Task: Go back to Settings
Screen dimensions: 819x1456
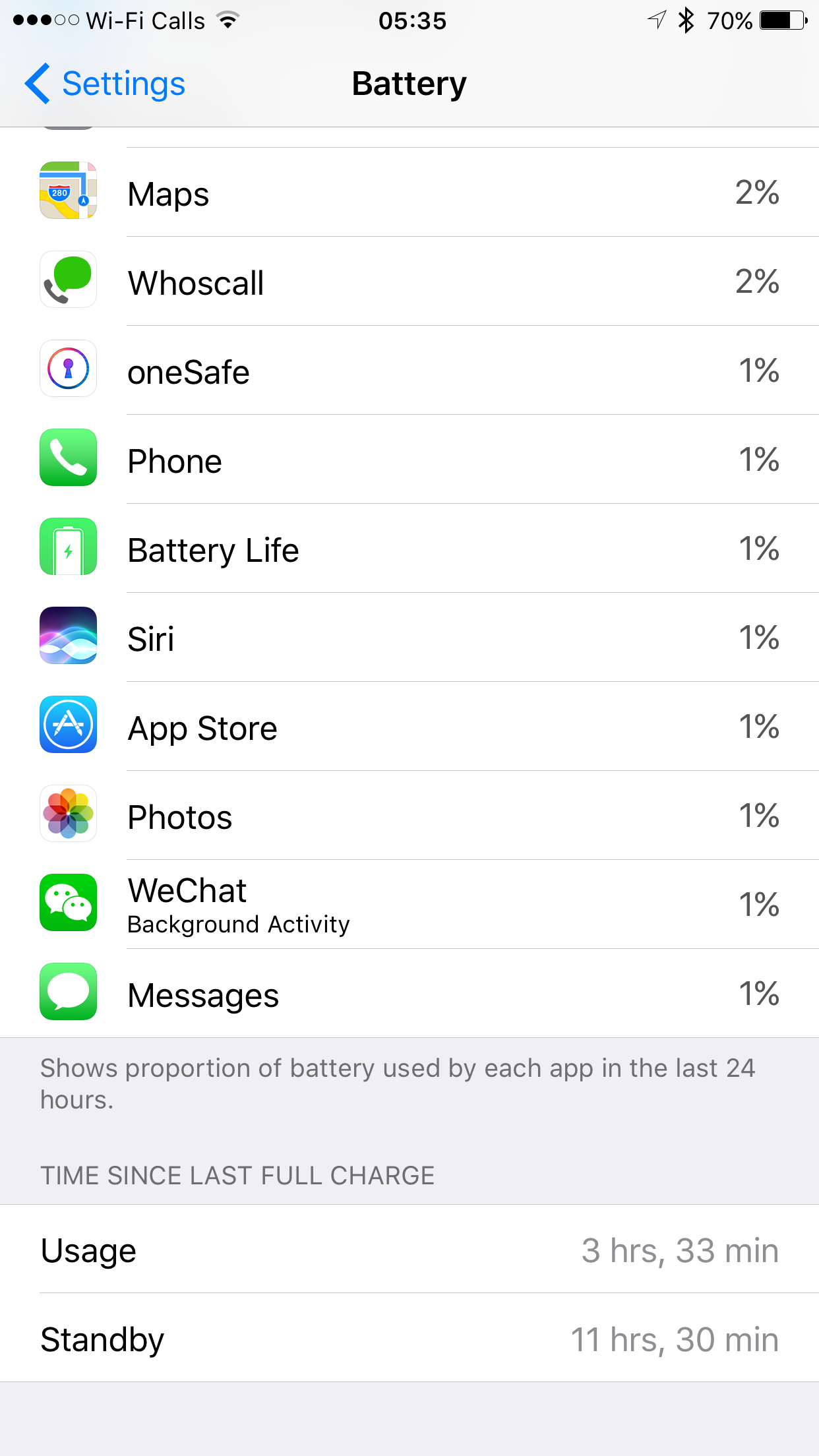Action: [x=106, y=84]
